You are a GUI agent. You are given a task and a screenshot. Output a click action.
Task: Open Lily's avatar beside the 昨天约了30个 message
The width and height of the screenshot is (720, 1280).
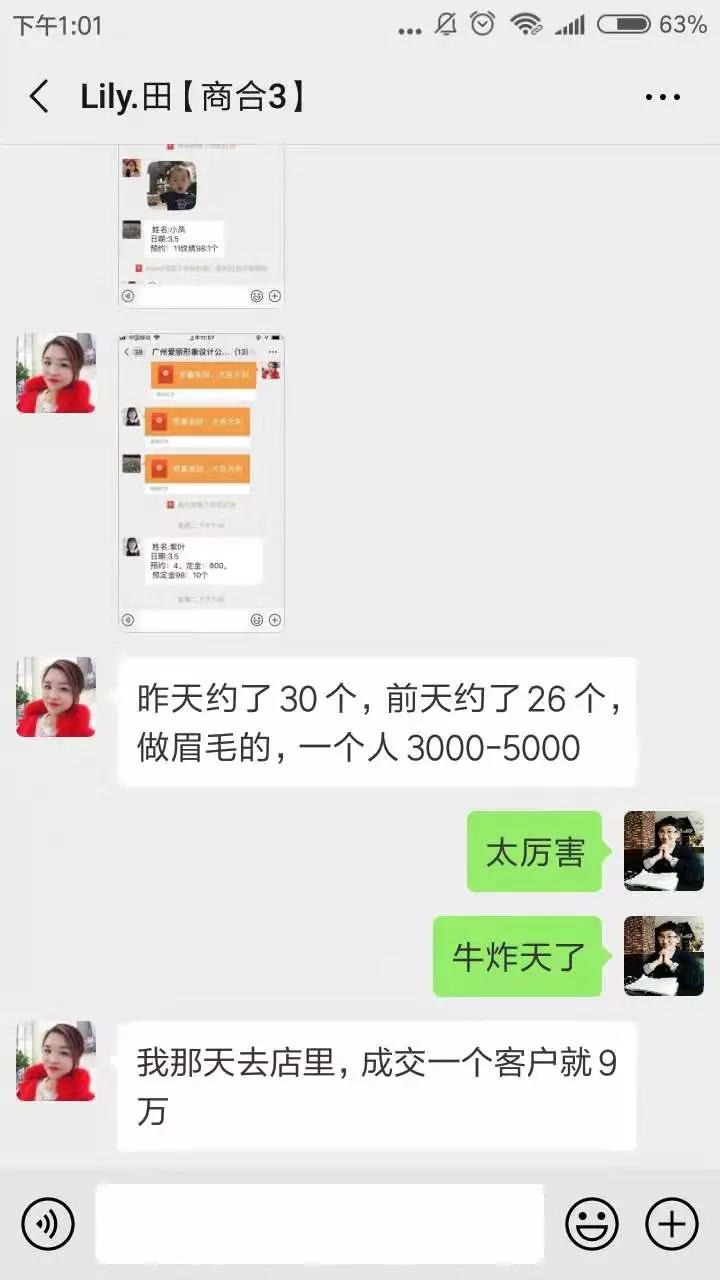point(56,697)
